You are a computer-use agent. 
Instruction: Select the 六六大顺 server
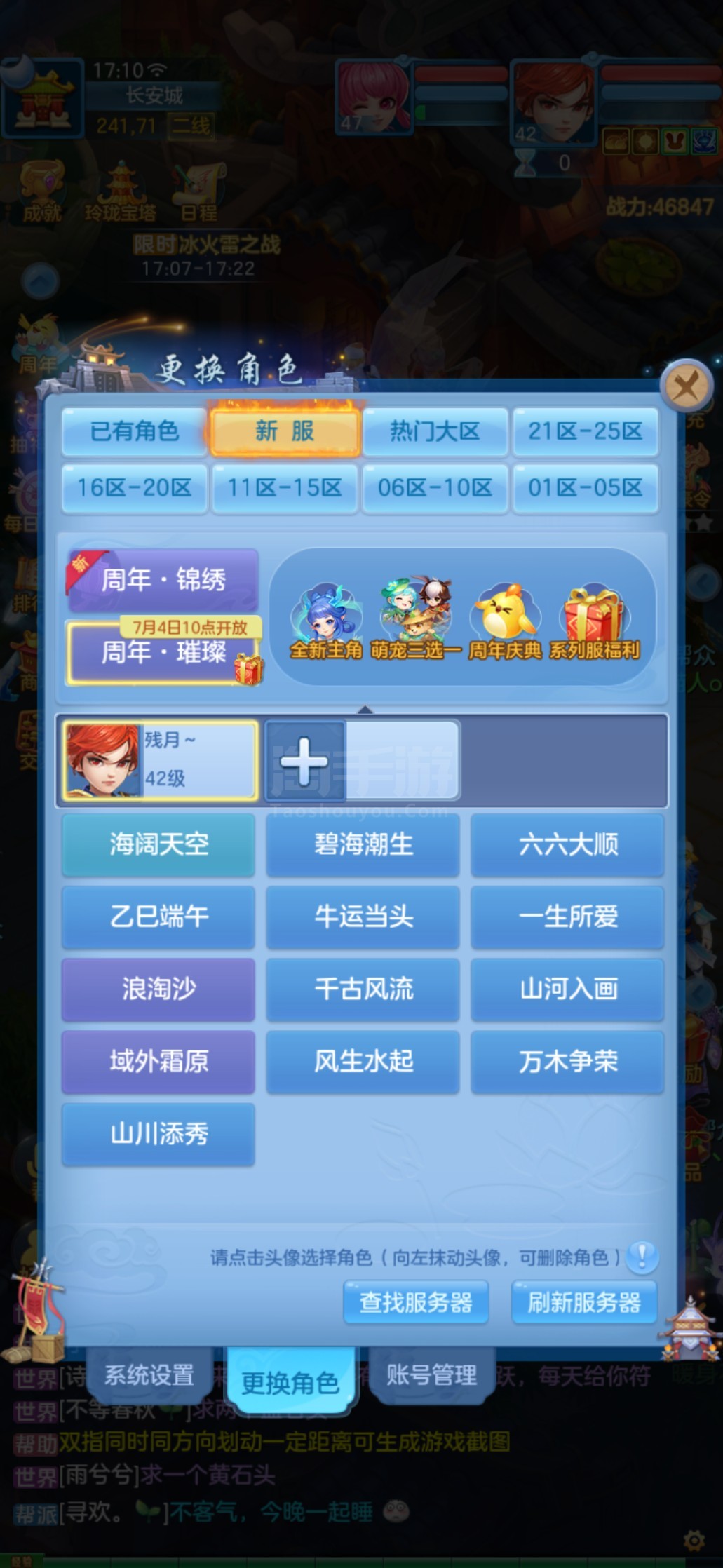pyautogui.click(x=568, y=844)
